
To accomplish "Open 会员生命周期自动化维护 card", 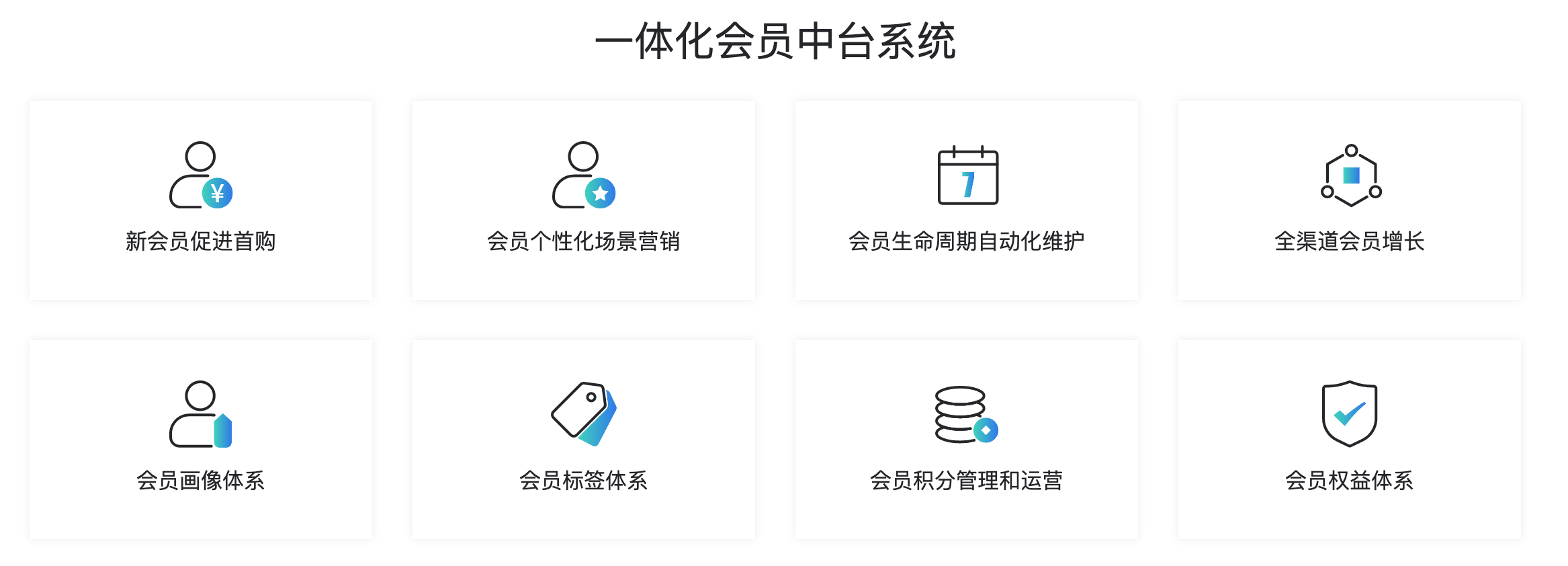I will [x=967, y=200].
